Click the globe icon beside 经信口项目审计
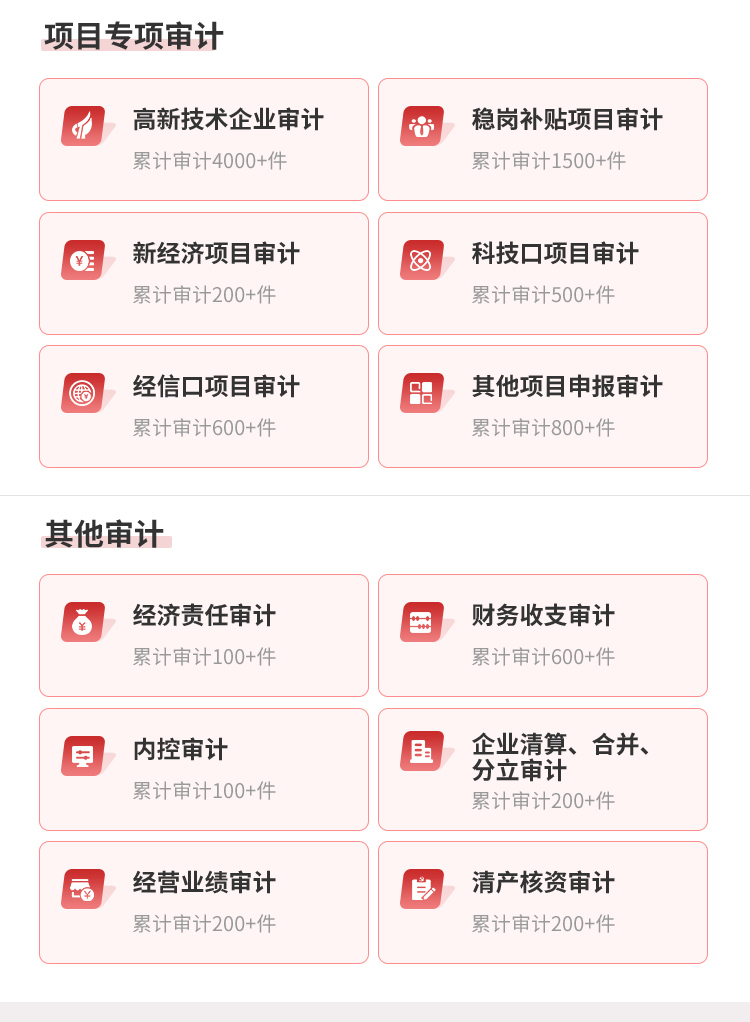The image size is (750, 1022). [x=83, y=390]
